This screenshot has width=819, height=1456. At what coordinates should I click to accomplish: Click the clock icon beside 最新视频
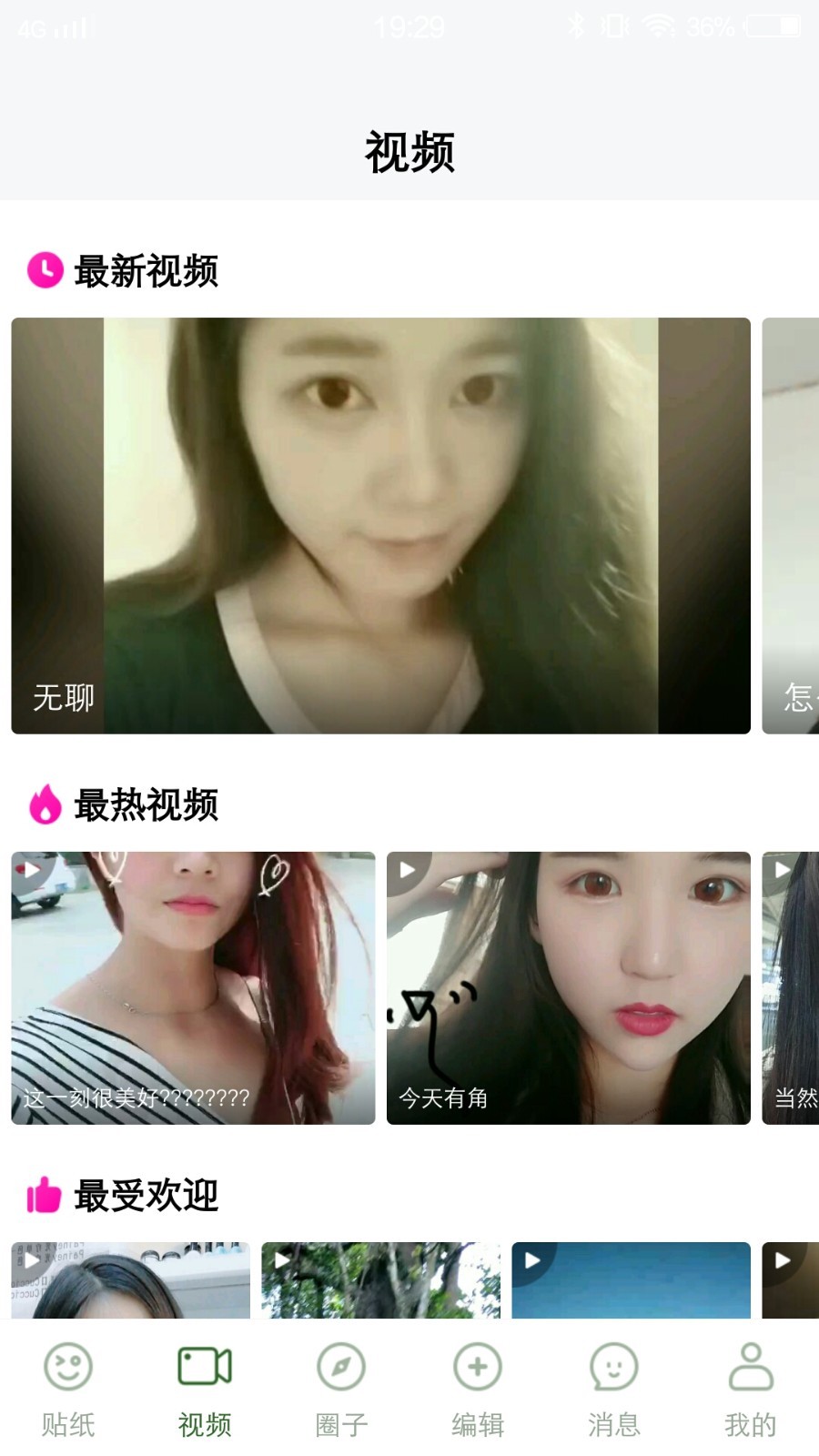[x=45, y=270]
